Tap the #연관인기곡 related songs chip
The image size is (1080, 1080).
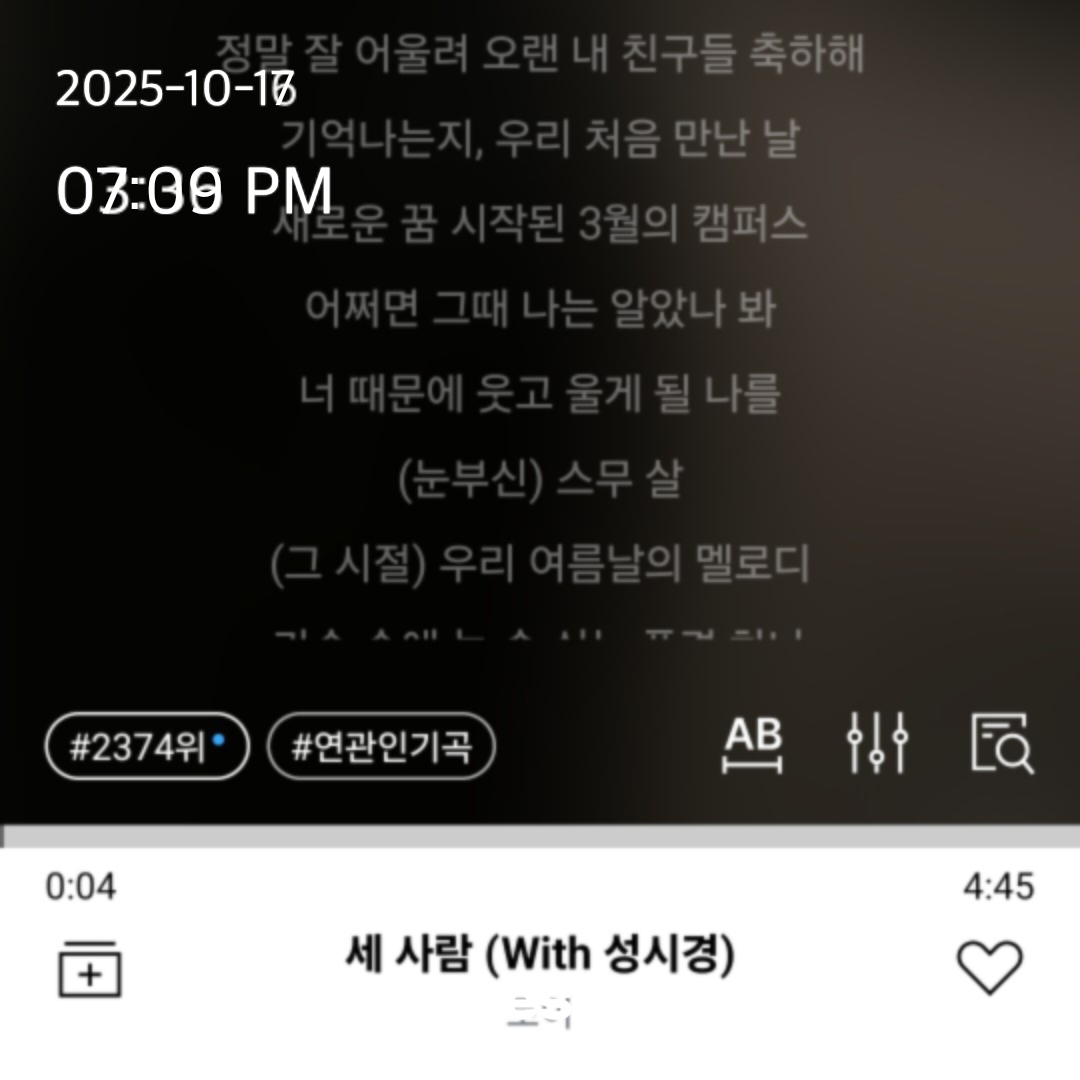pyautogui.click(x=381, y=746)
